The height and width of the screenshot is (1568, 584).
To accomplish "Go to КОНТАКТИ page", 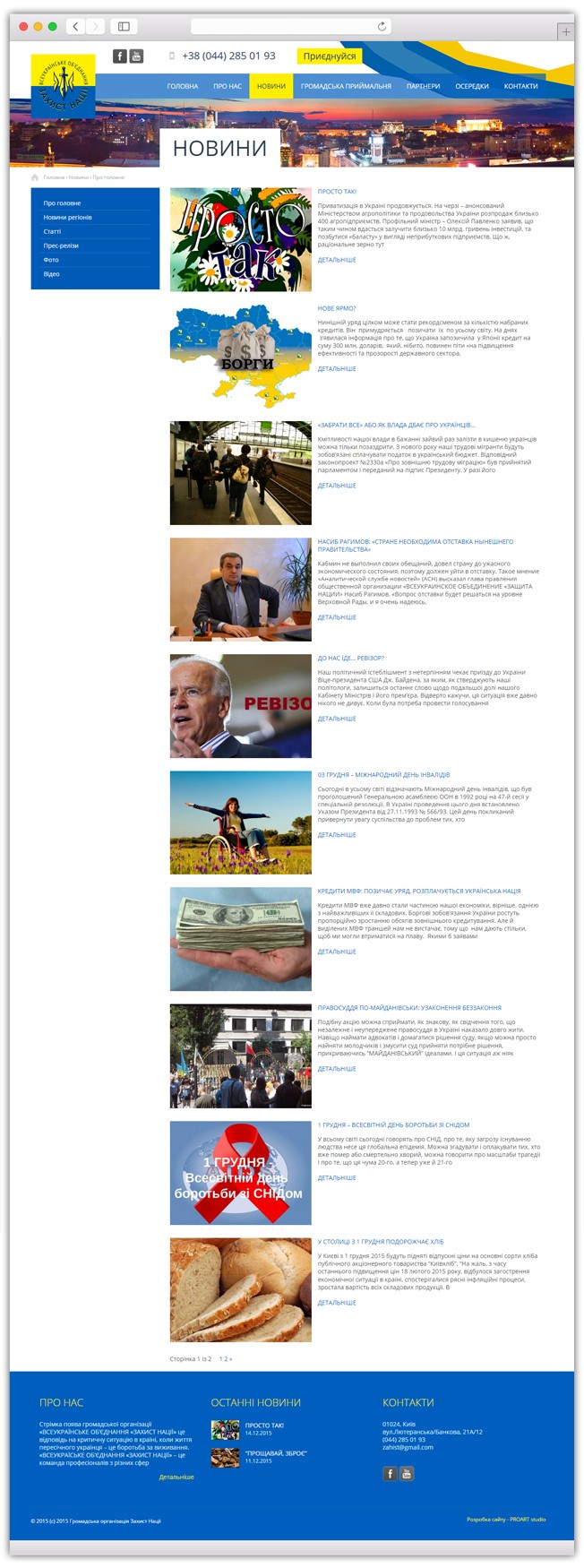I will pyautogui.click(x=520, y=87).
